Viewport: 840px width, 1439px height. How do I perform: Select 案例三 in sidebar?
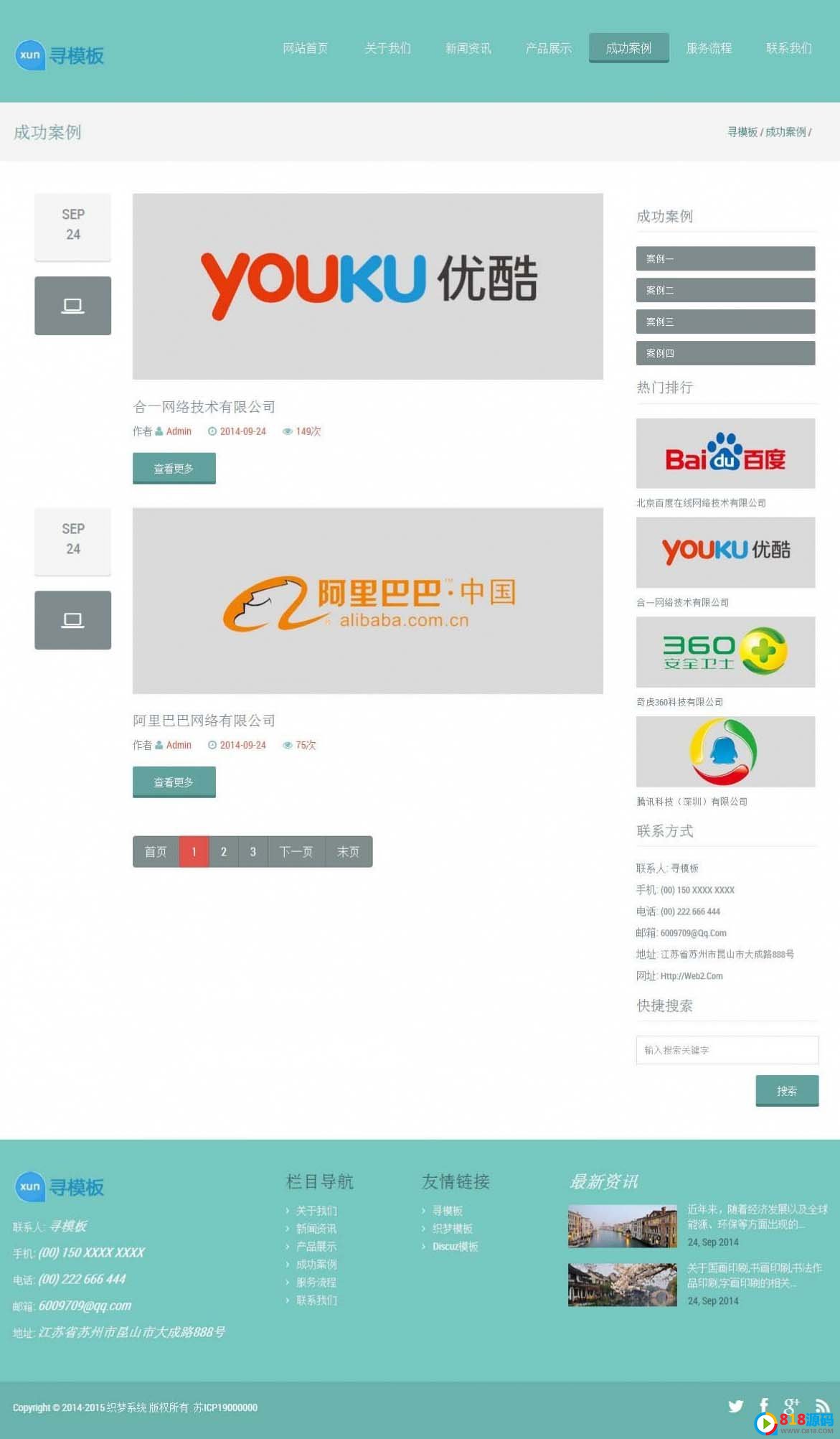click(x=725, y=322)
